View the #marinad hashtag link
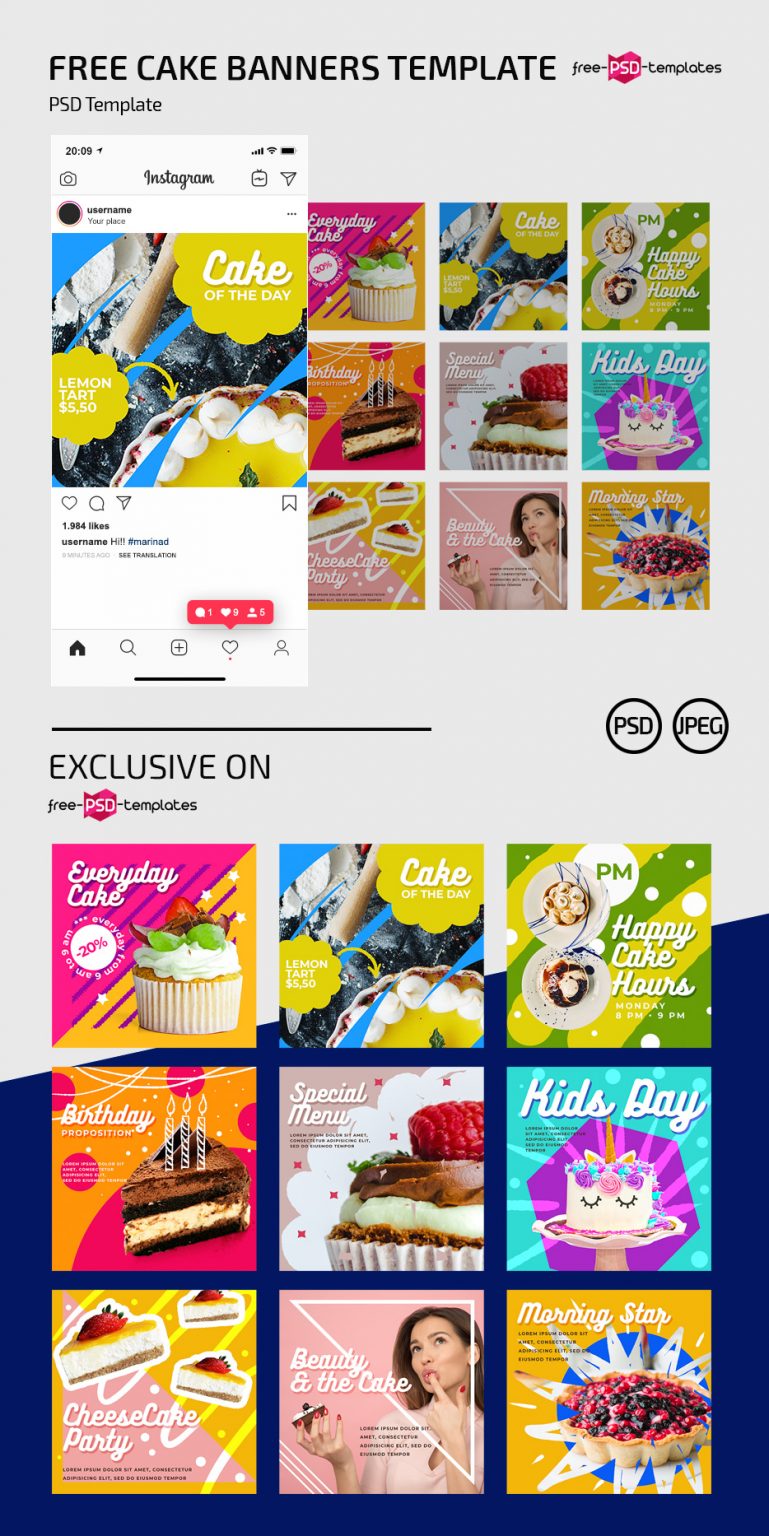Screen dimensions: 769x1536 148,541
